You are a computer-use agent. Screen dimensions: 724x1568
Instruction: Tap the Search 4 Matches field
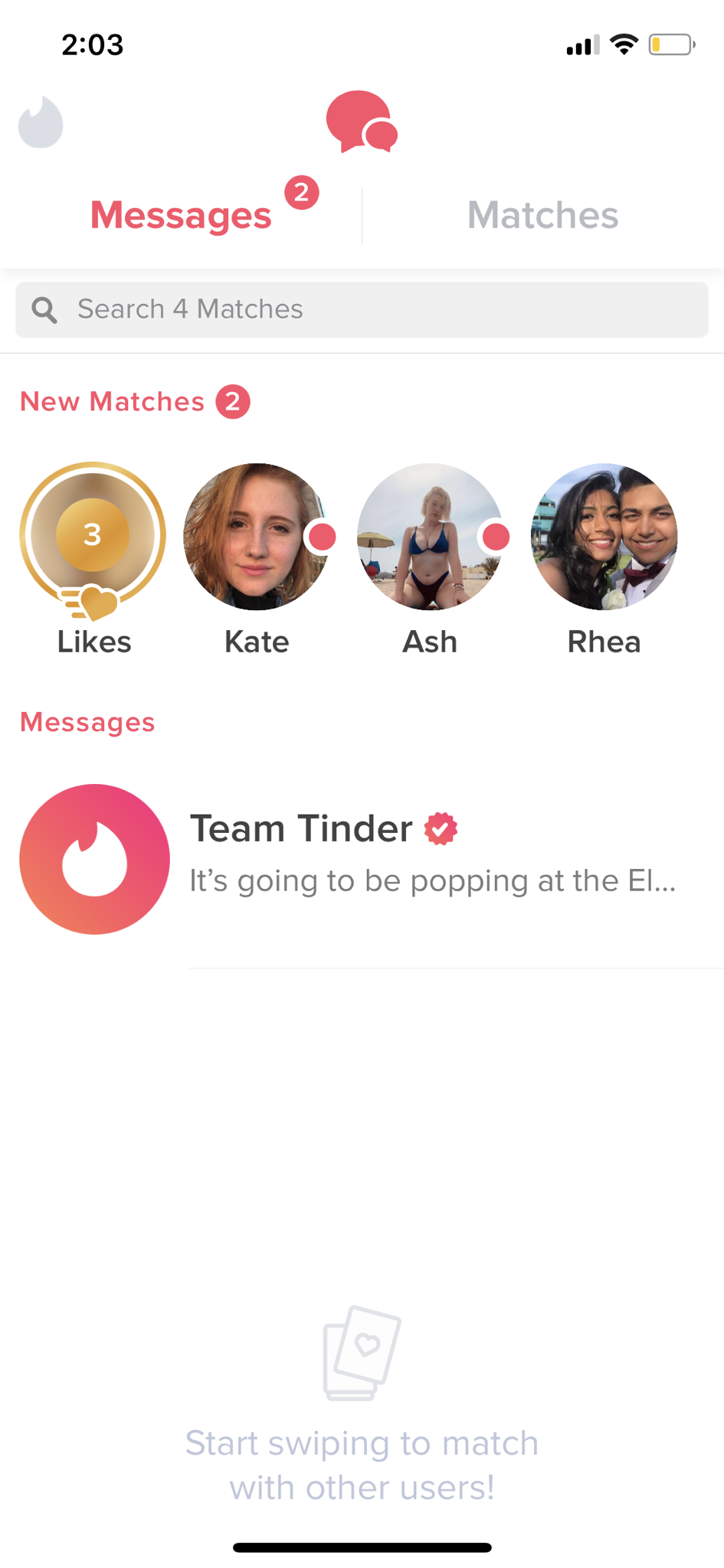click(x=362, y=310)
